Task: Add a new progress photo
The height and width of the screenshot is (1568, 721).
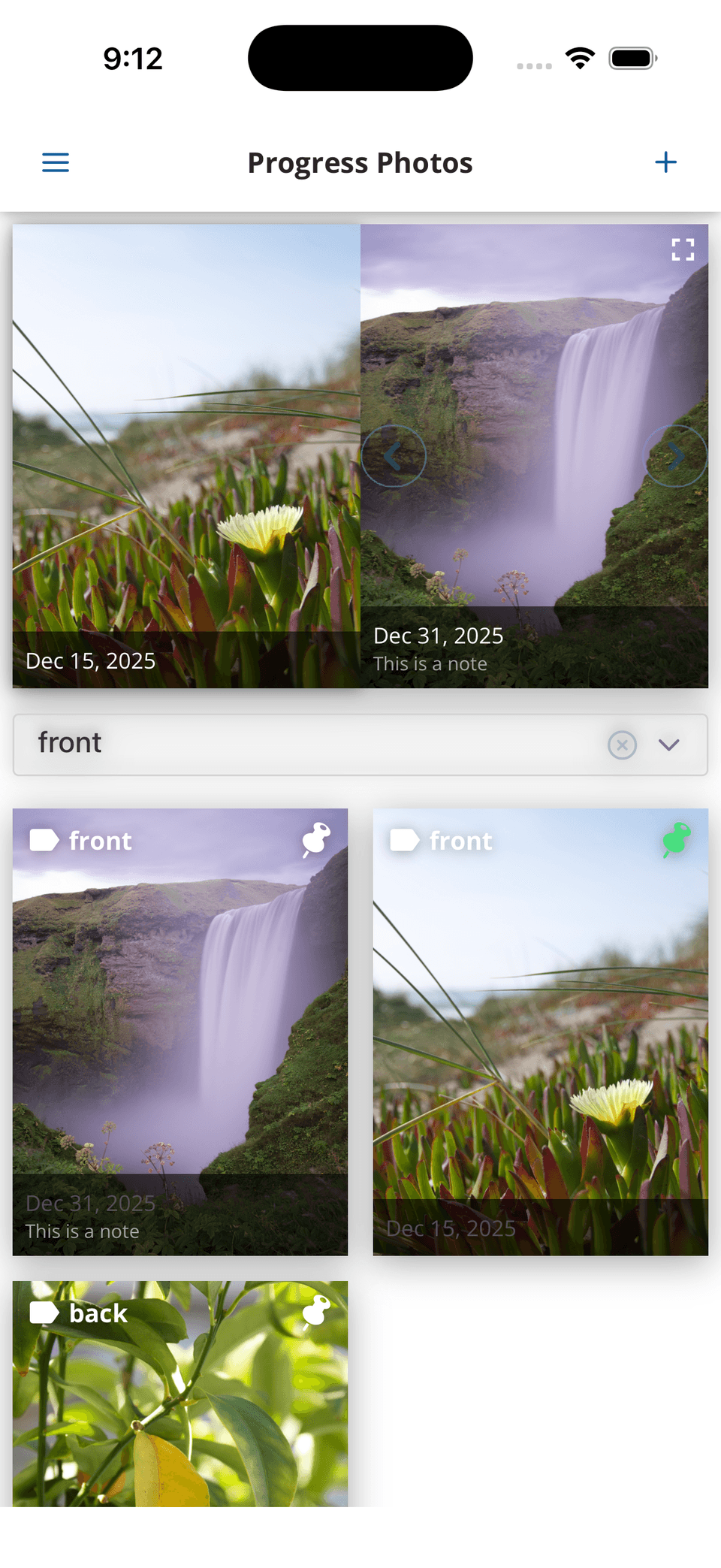Action: point(665,162)
